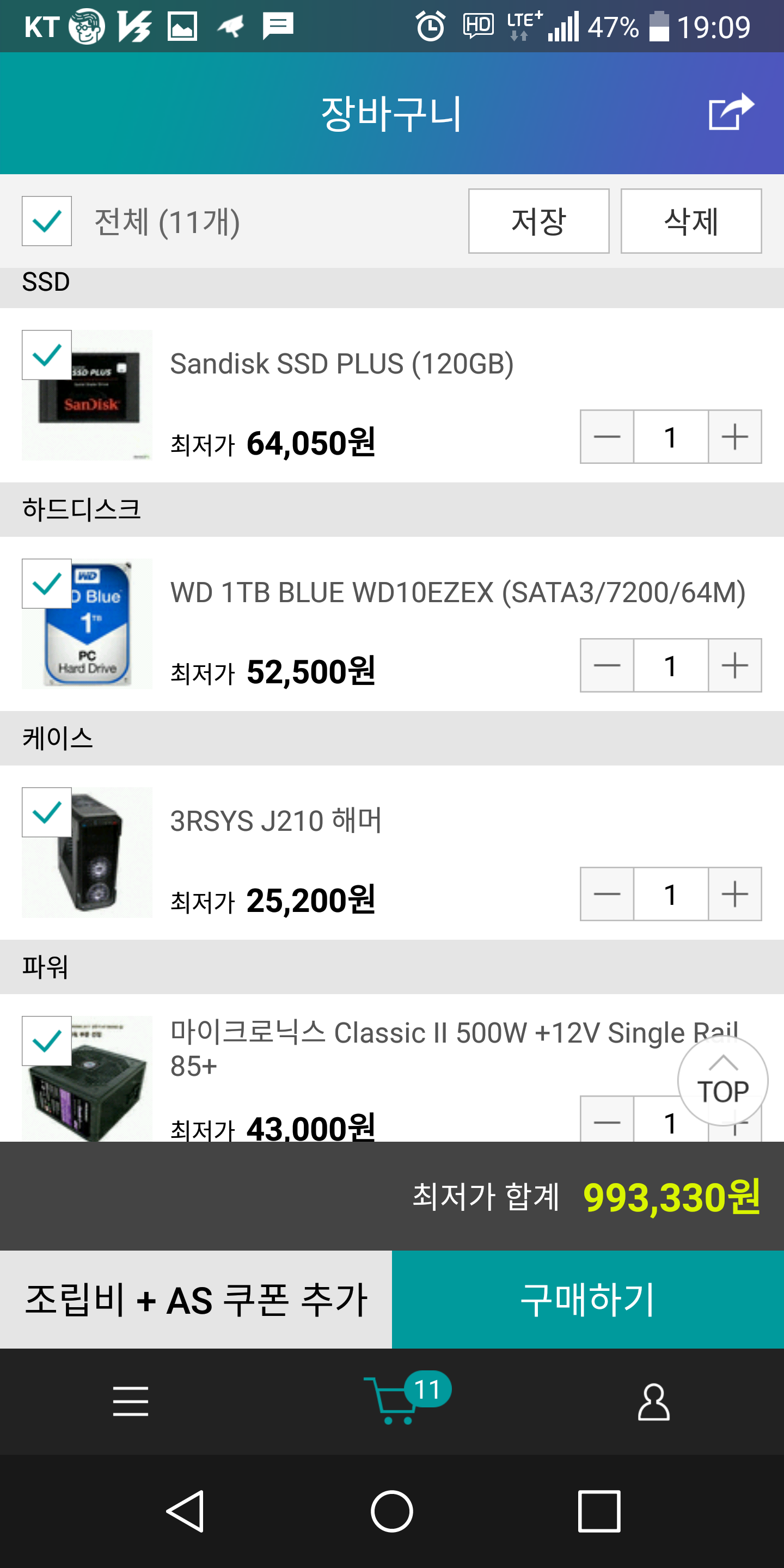Viewport: 784px width, 1568px height.
Task: Open the hamburger menu in bottom bar
Action: pos(131,1401)
